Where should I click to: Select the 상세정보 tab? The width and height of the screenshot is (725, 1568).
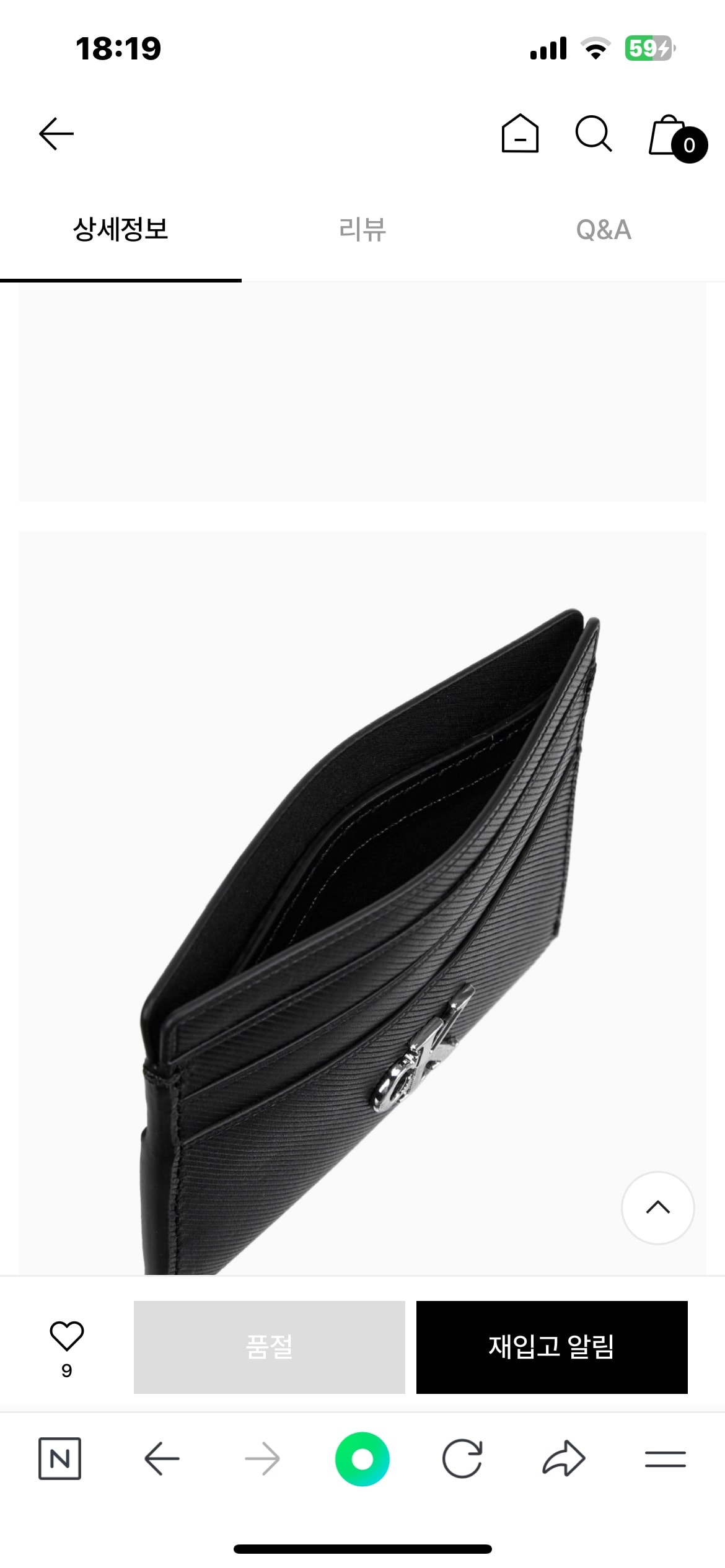pos(121,230)
